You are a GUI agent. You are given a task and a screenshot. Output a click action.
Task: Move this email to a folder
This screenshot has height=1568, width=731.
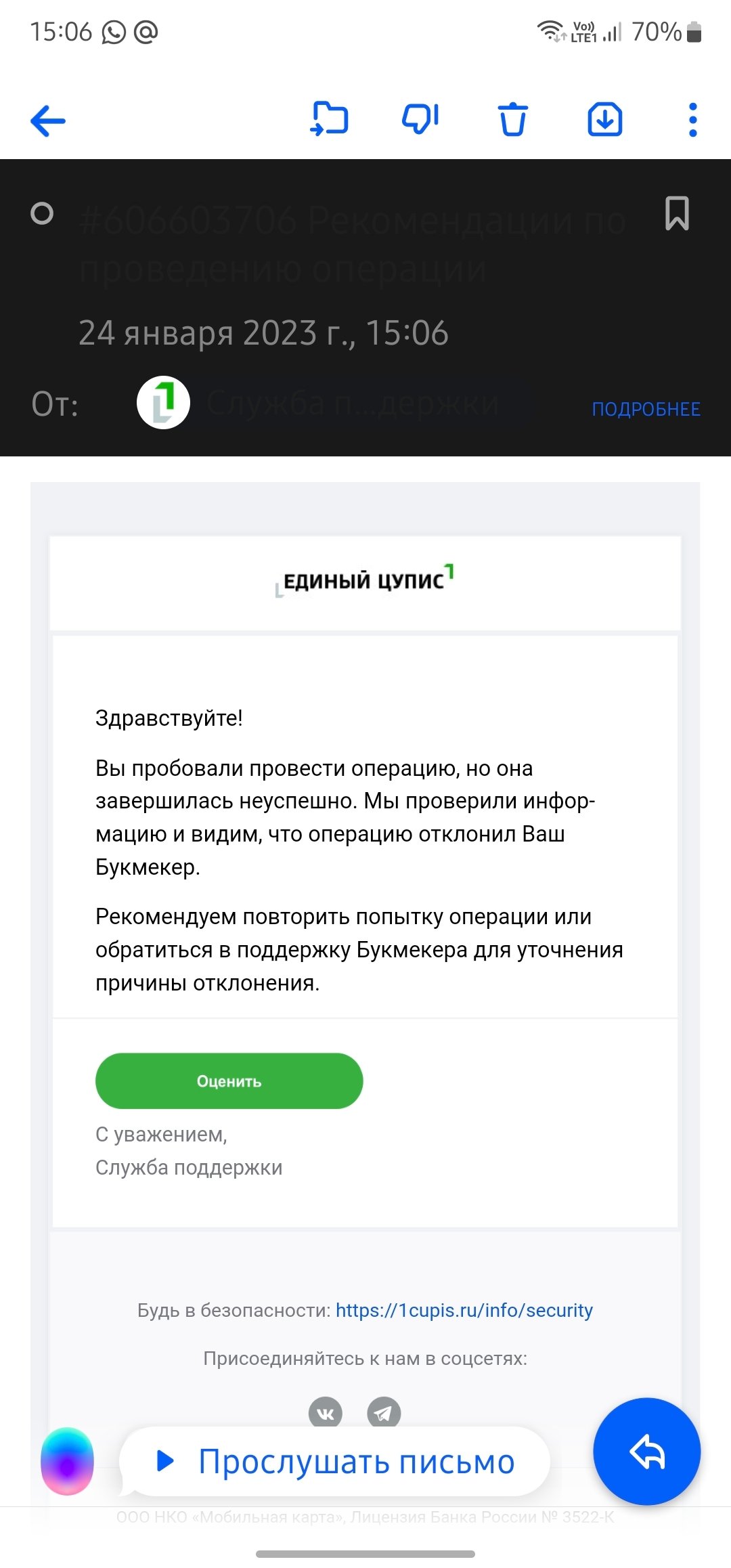[x=330, y=120]
